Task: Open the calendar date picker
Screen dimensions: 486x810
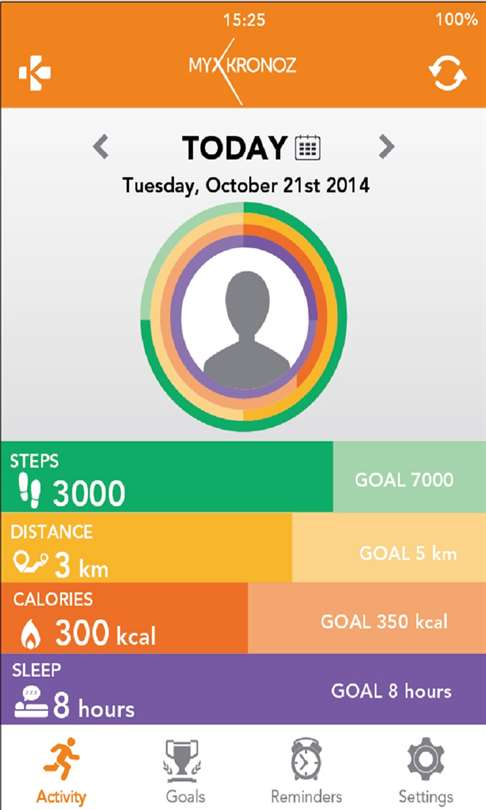Action: pos(308,147)
